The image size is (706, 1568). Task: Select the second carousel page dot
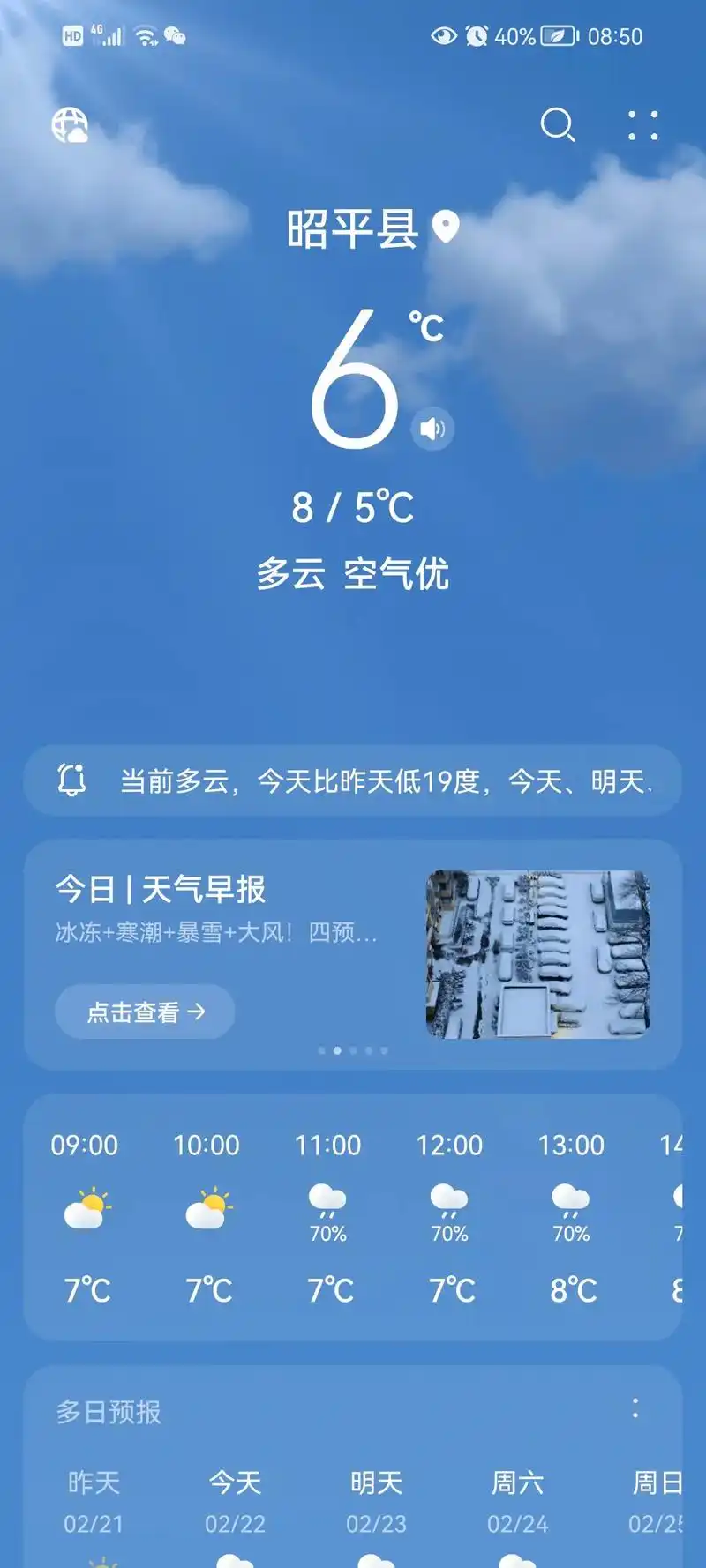click(x=338, y=1050)
